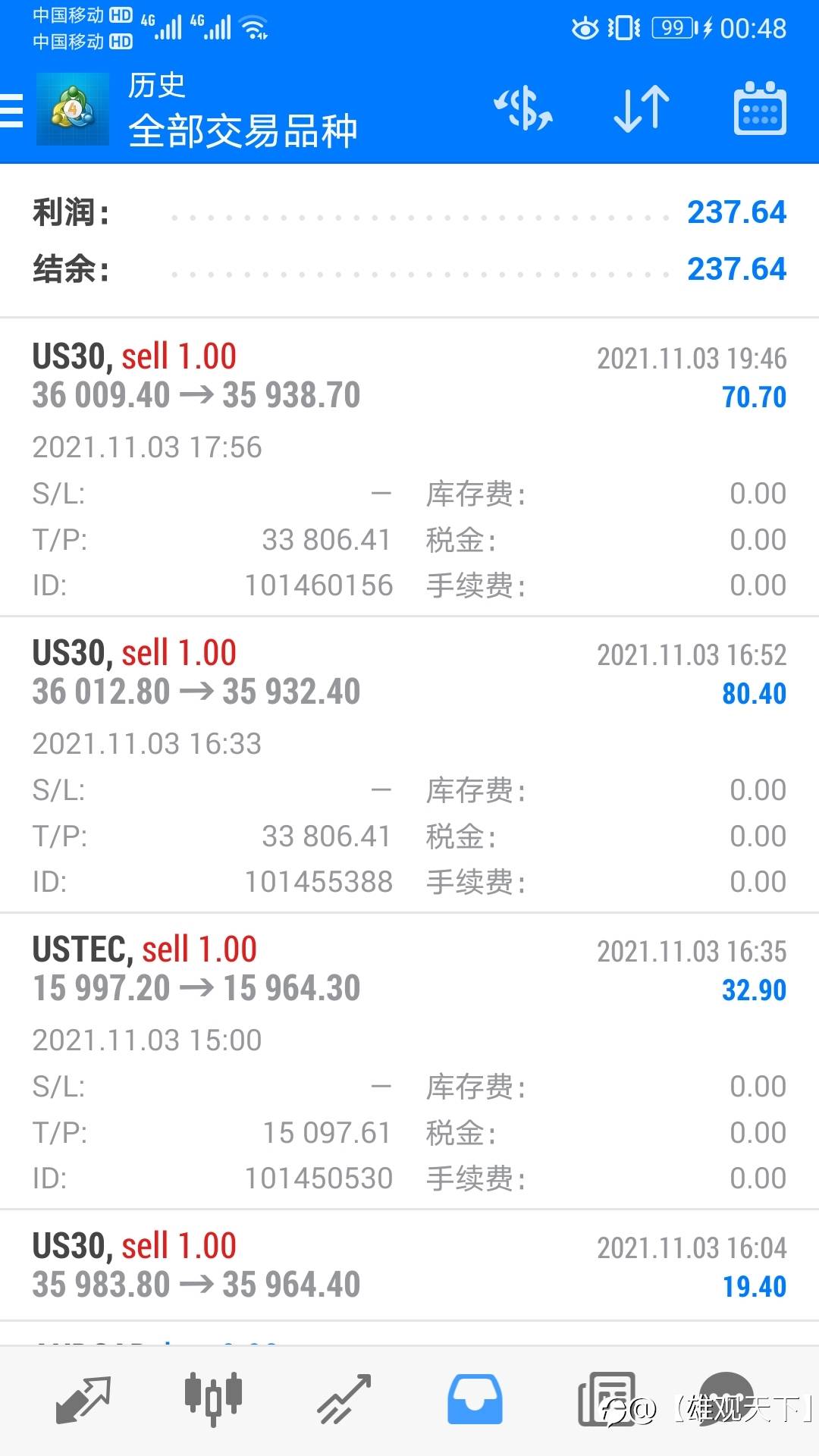This screenshot has height=1456, width=819.
Task: Open the US30 sell trade closed at 19:46
Action: click(x=409, y=467)
